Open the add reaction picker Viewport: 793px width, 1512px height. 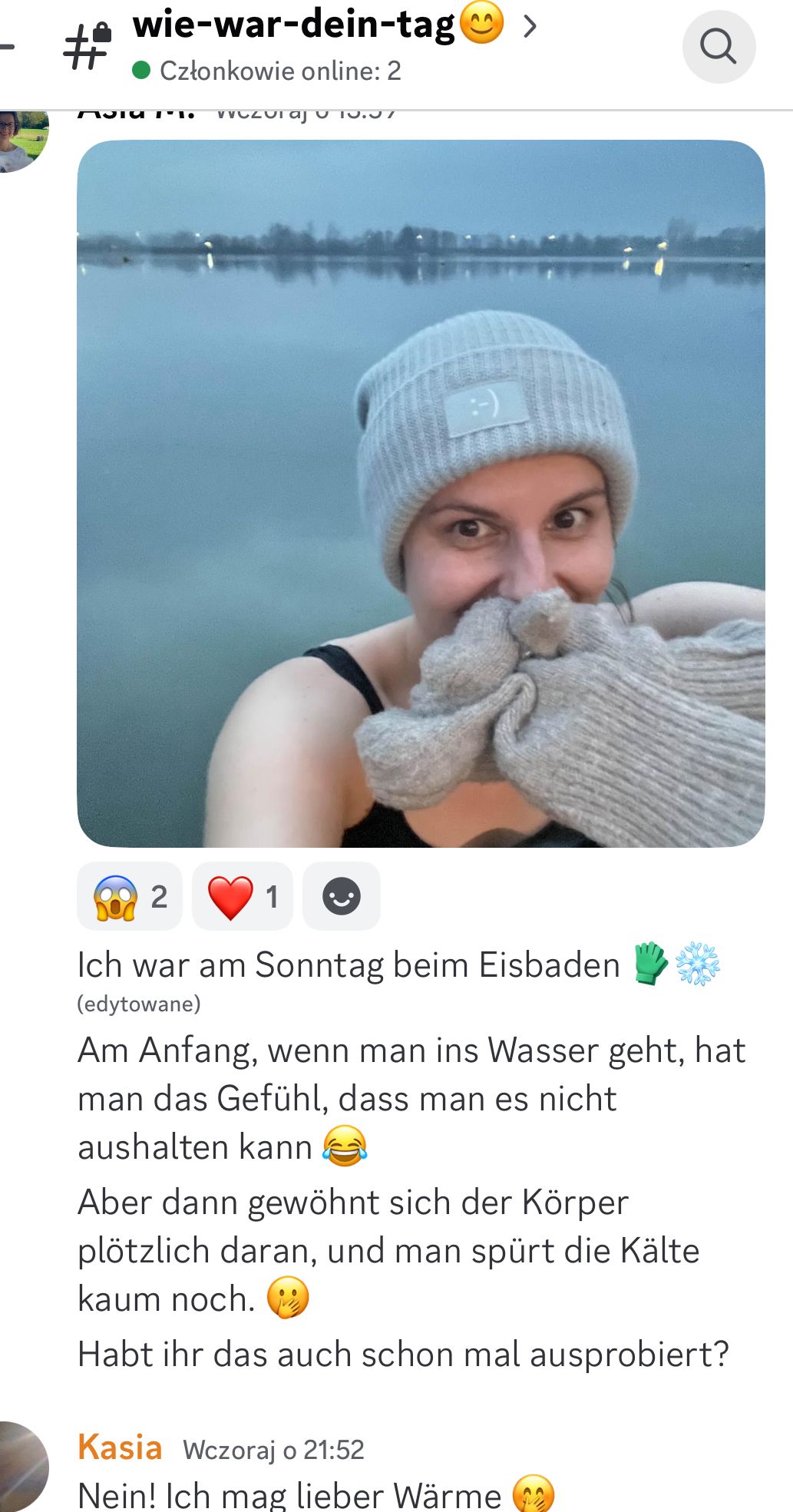[342, 896]
